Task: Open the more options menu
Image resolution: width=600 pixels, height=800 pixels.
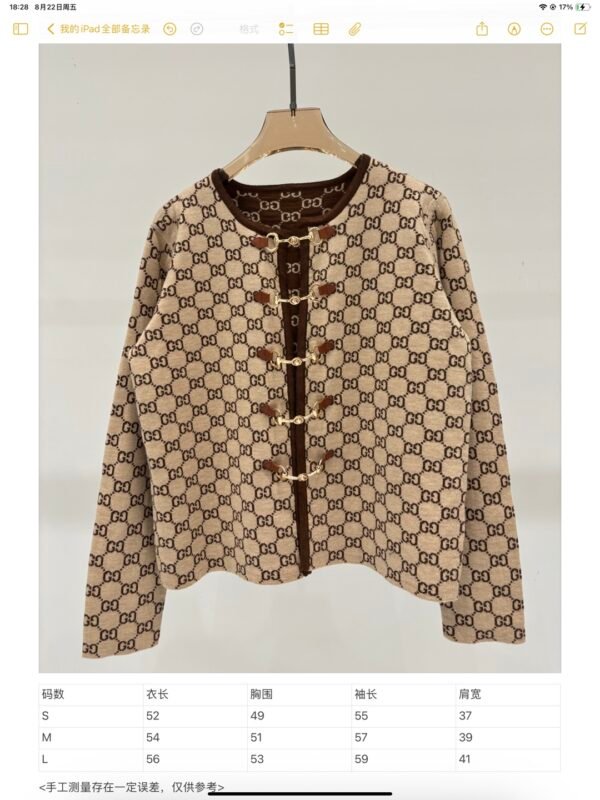Action: (547, 29)
